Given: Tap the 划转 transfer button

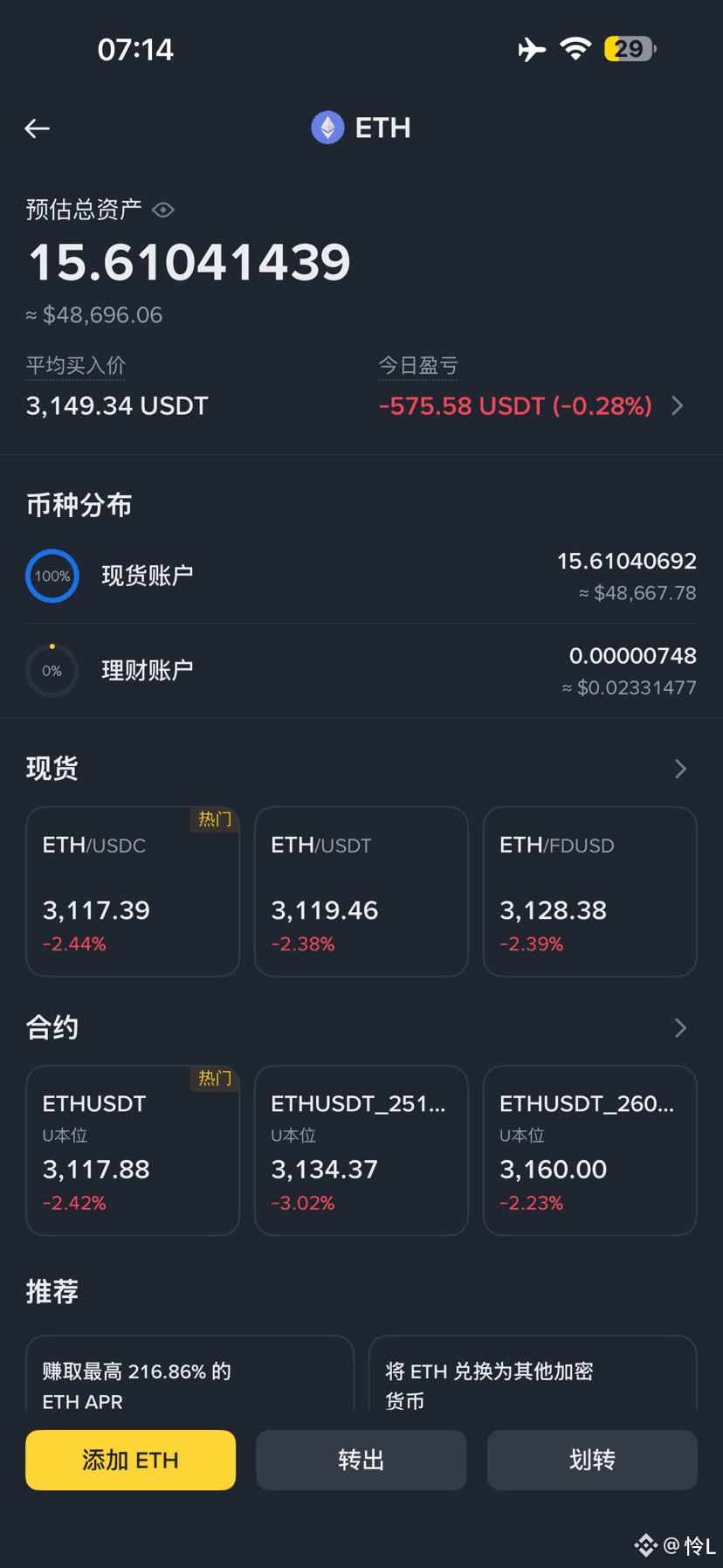Looking at the screenshot, I should point(592,1460).
